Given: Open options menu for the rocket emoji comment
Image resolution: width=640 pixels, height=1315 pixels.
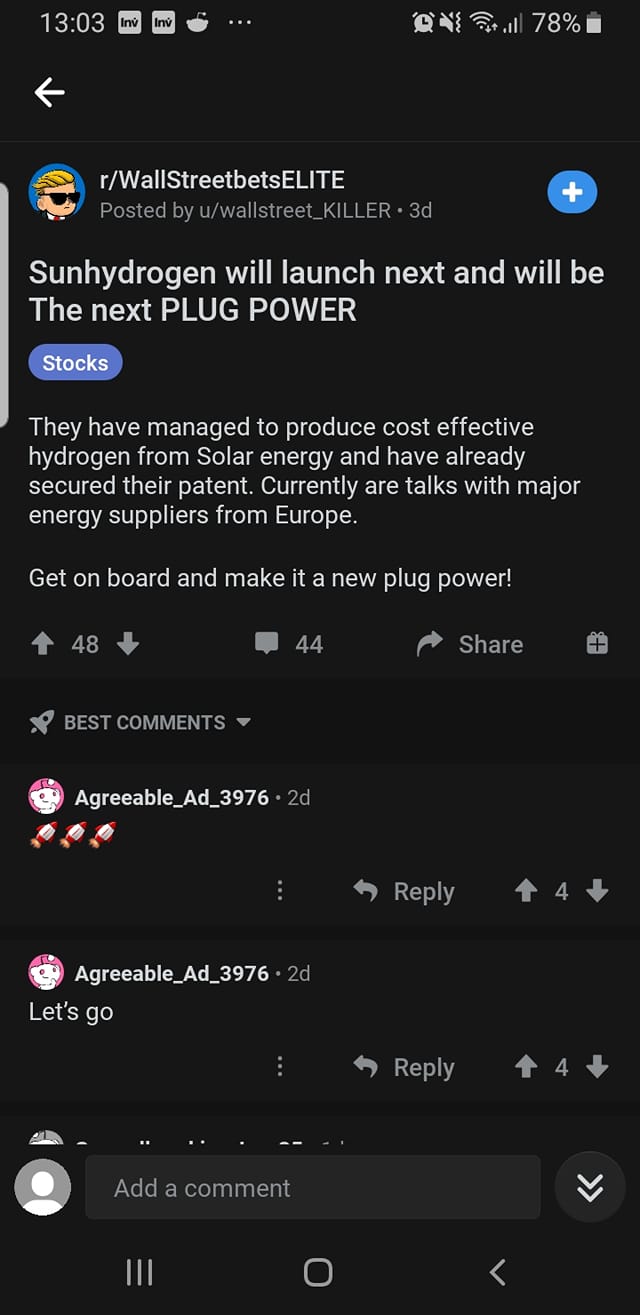Looking at the screenshot, I should (280, 891).
